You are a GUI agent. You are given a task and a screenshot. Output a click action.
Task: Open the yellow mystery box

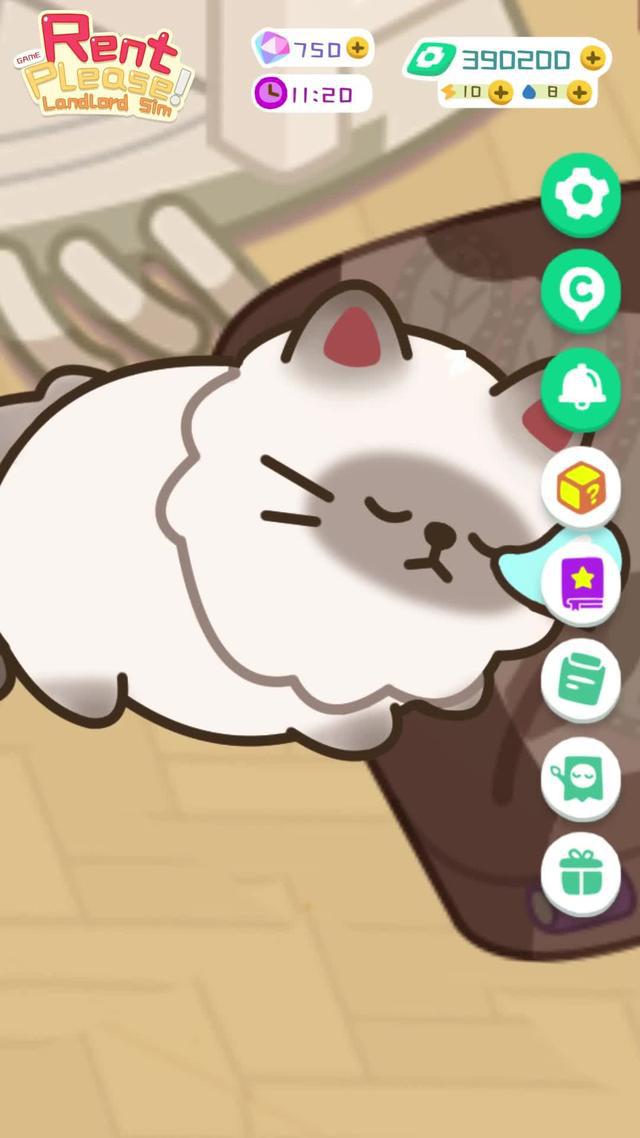pyautogui.click(x=580, y=487)
